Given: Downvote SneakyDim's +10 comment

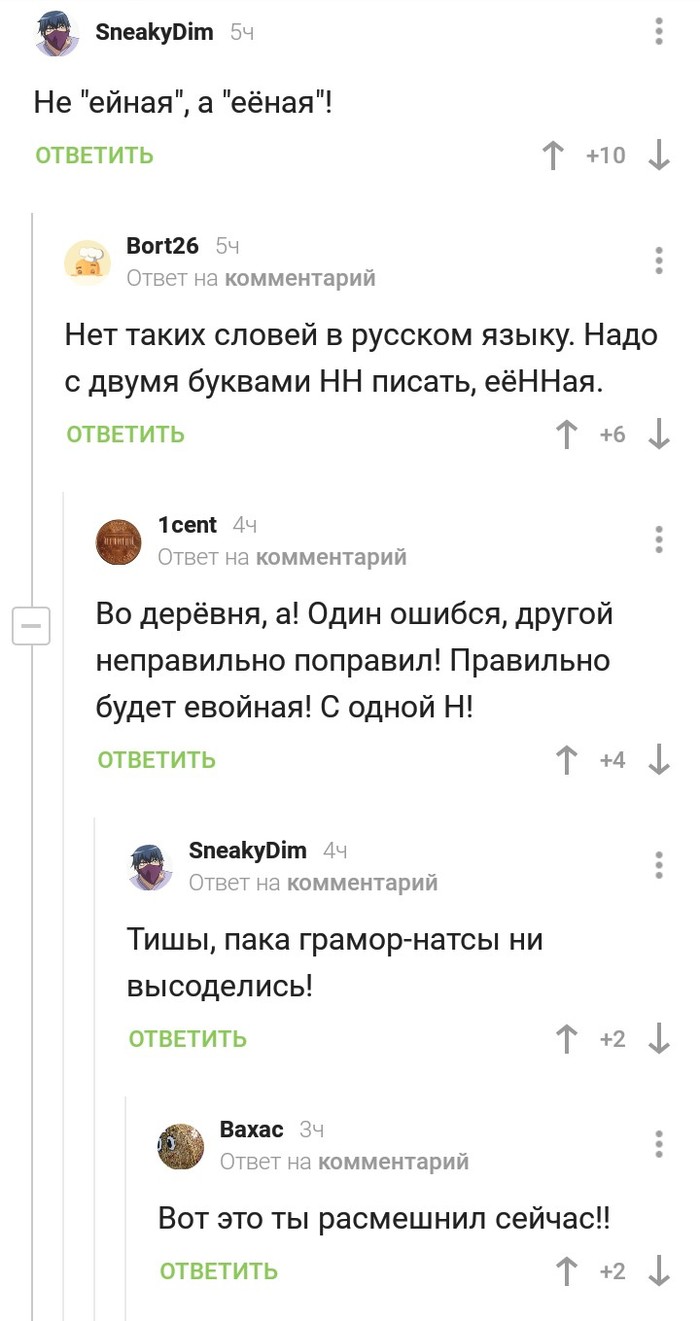Looking at the screenshot, I should pos(659,155).
